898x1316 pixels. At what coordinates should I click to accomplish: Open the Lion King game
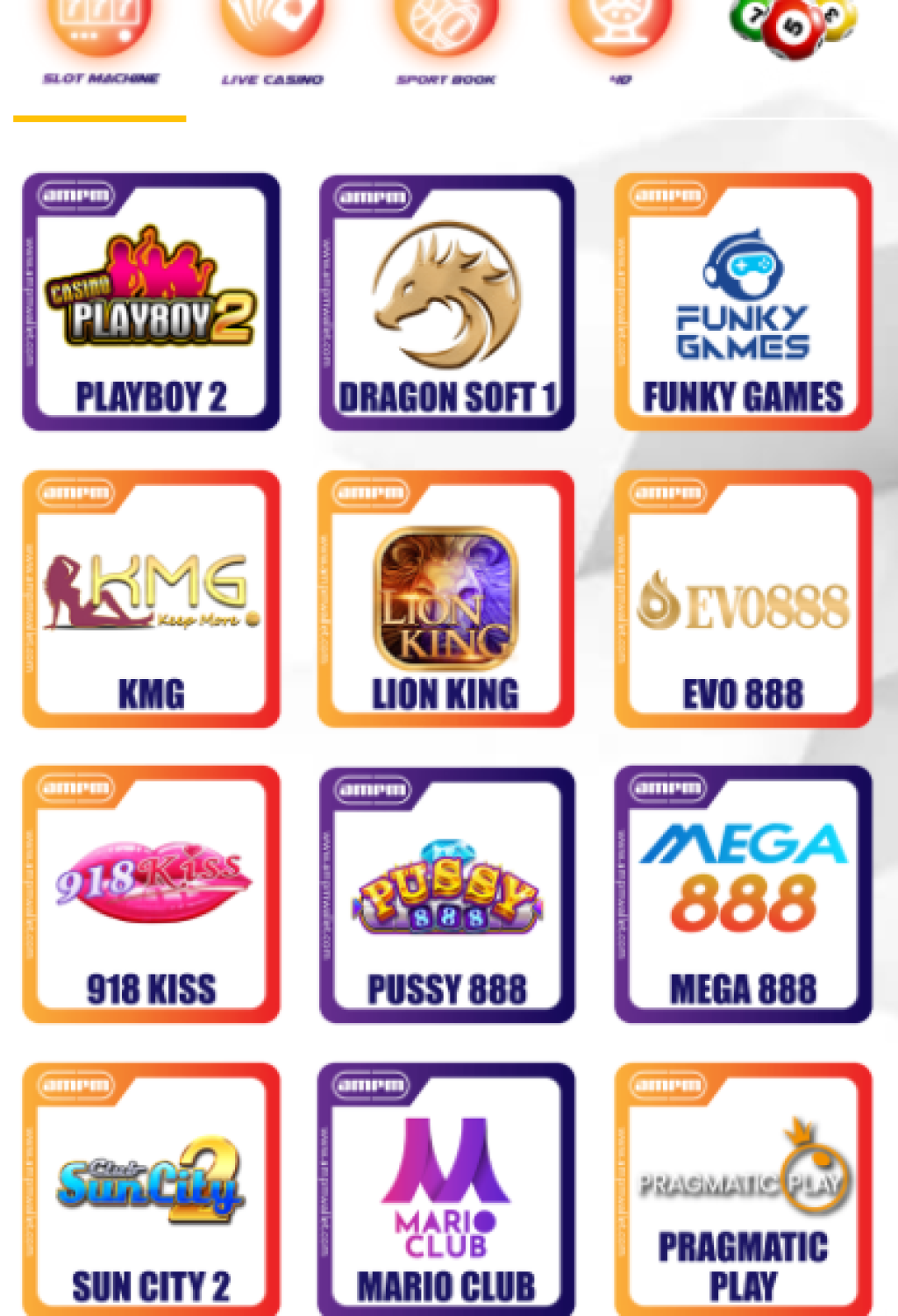pos(445,599)
